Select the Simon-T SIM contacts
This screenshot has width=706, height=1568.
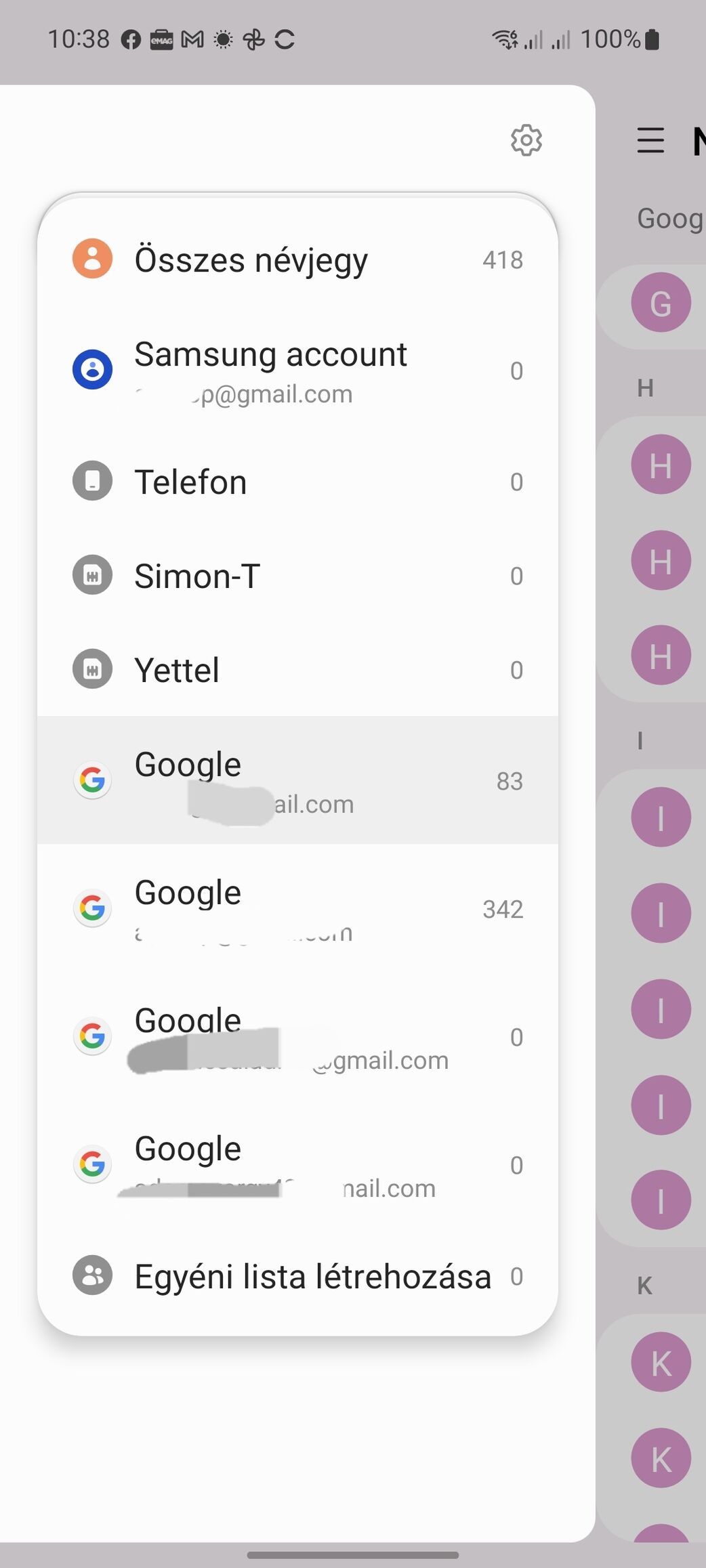(297, 576)
